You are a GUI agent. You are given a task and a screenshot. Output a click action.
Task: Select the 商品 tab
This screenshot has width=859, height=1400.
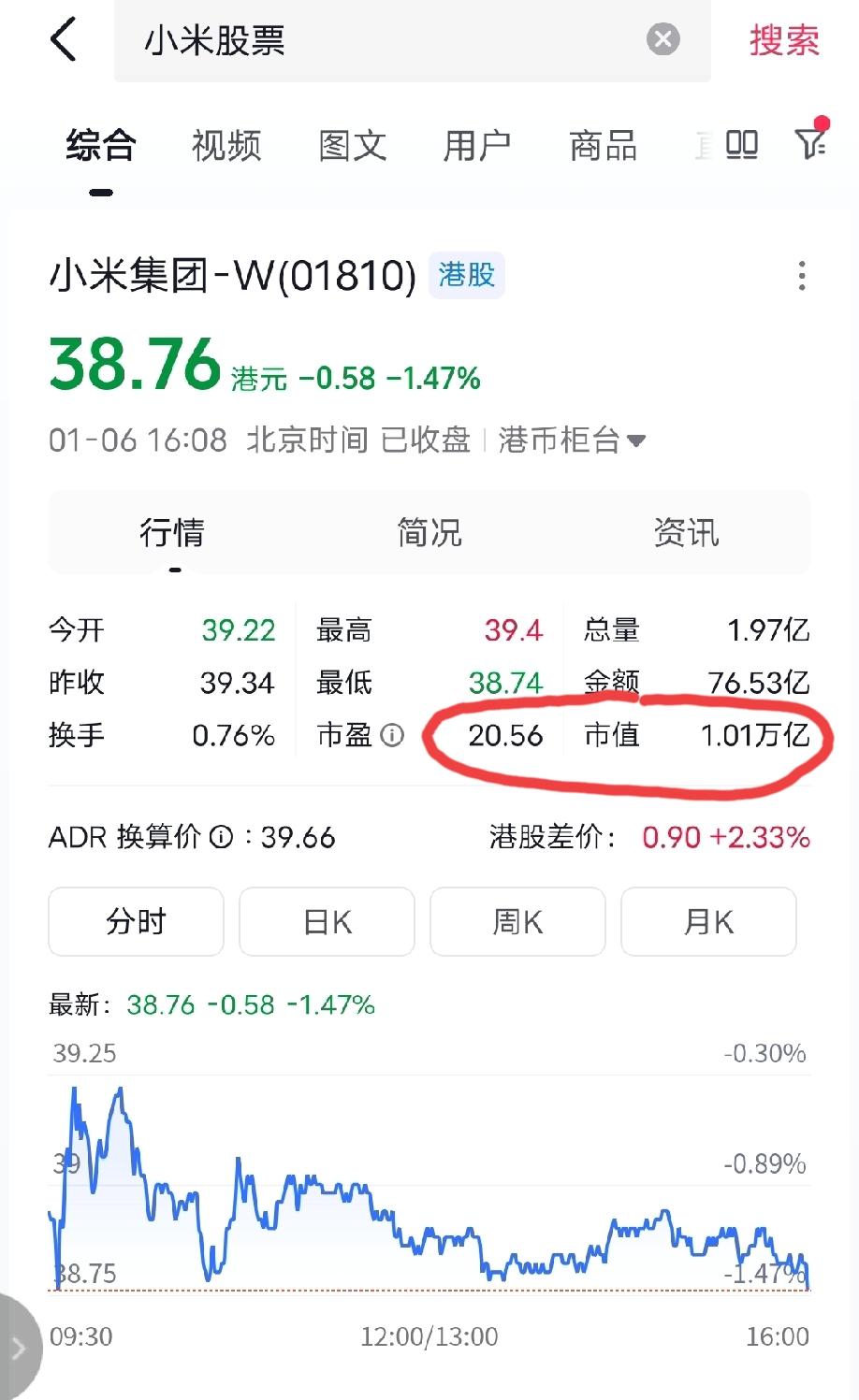tap(602, 146)
